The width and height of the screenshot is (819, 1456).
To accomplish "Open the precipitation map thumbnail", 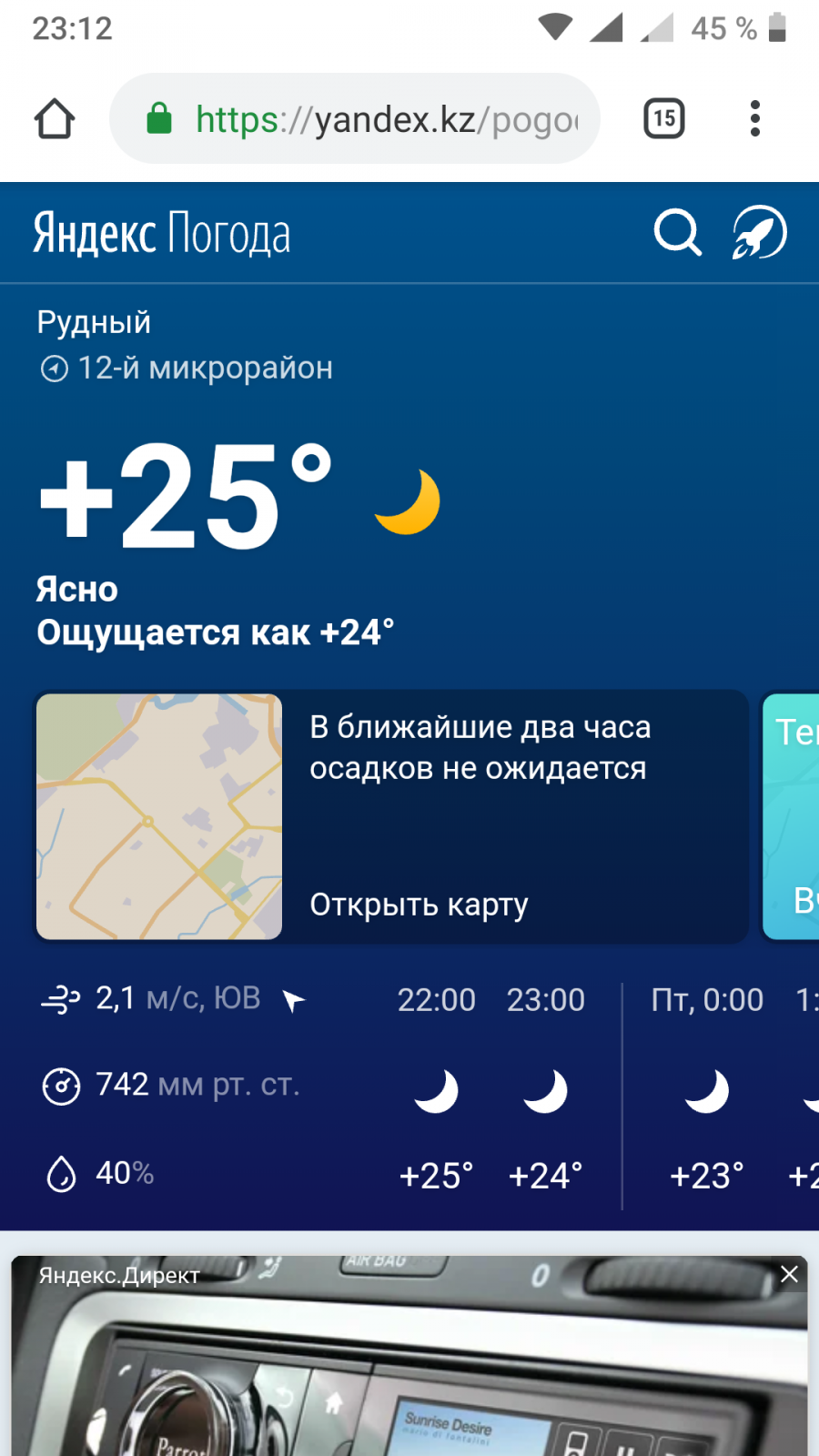I will tap(159, 816).
